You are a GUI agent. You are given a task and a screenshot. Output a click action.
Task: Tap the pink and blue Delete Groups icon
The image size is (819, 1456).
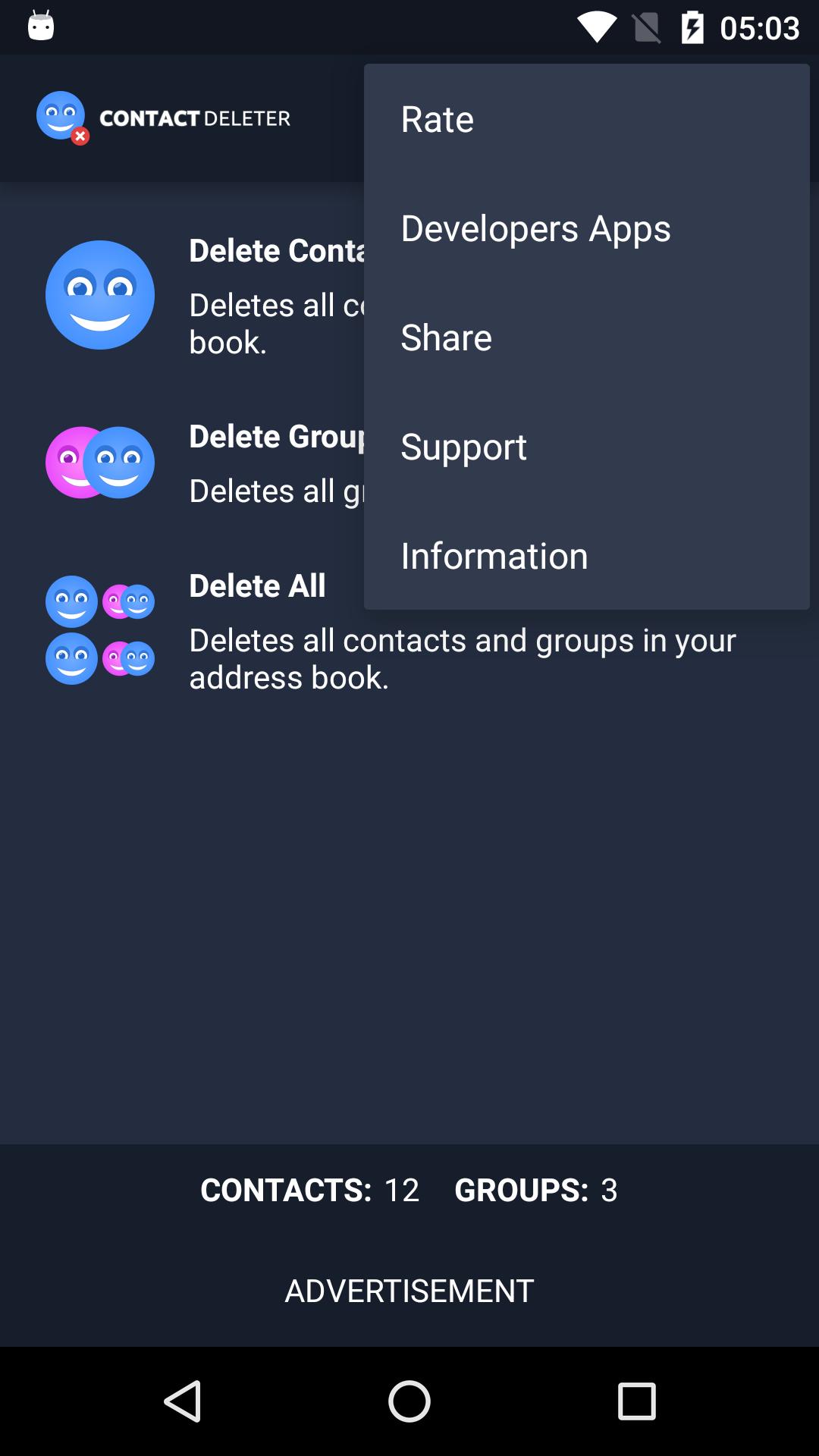click(99, 463)
